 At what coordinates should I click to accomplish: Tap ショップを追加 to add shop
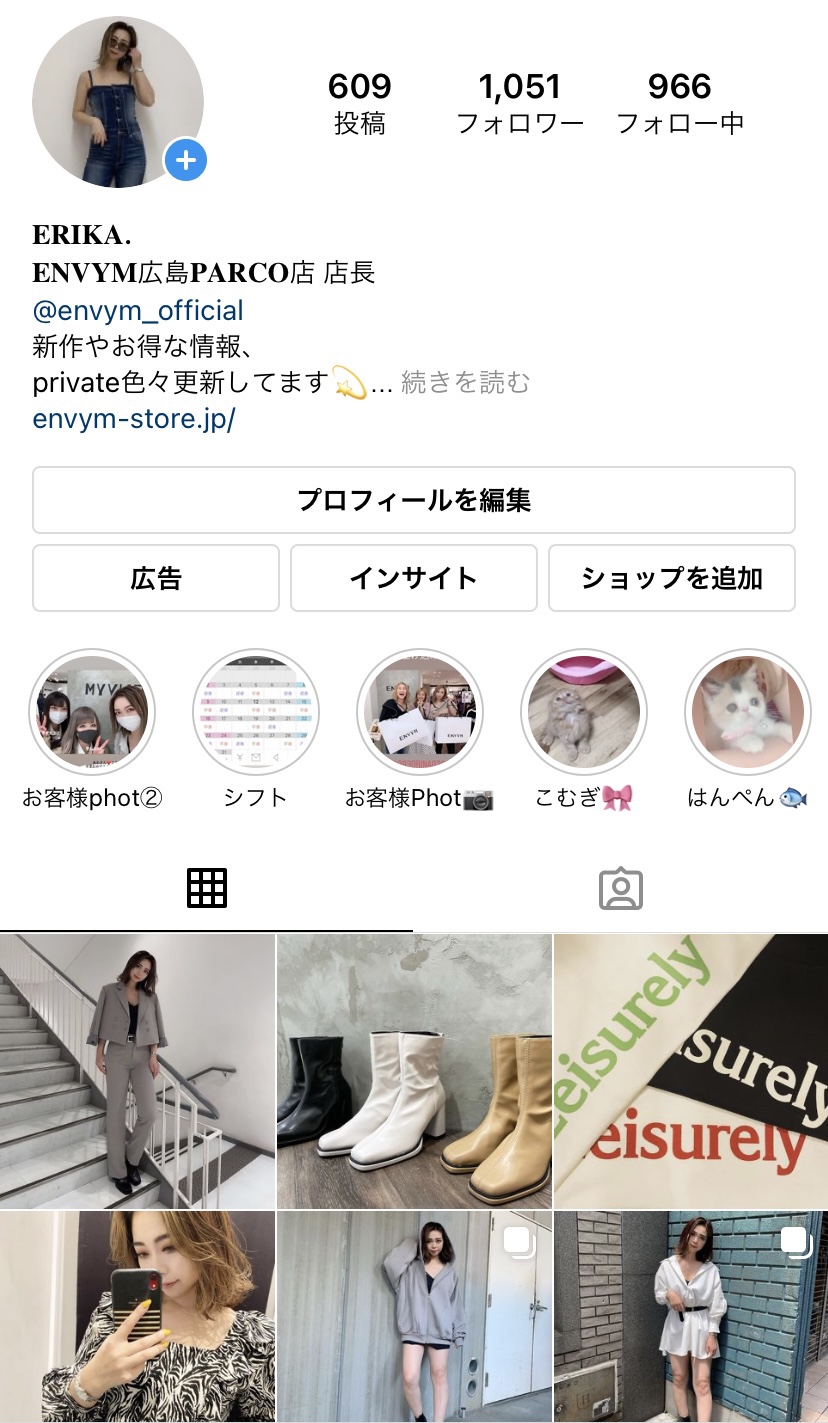click(x=671, y=578)
